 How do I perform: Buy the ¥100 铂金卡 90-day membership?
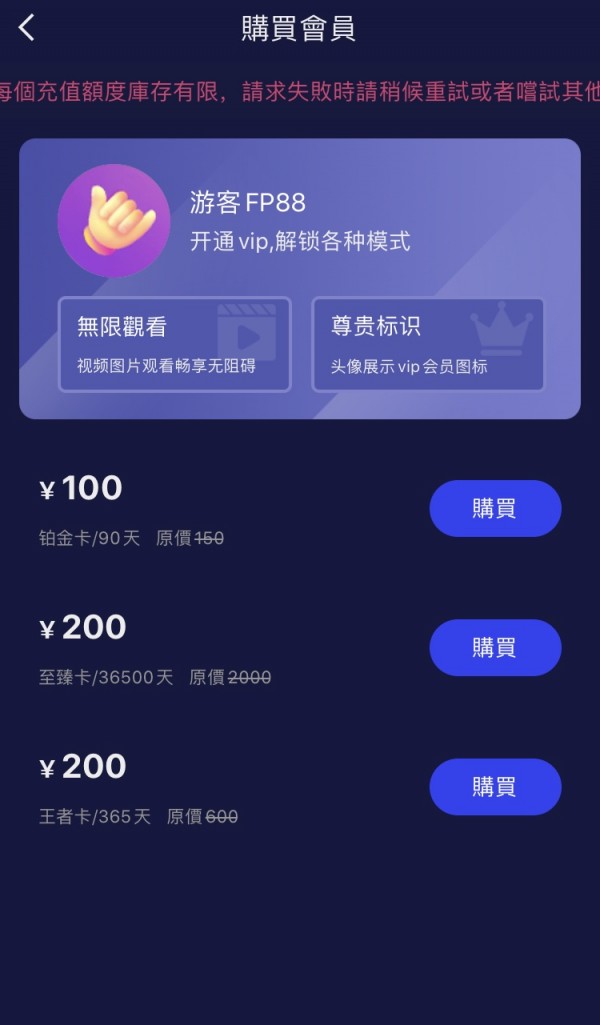coord(495,508)
